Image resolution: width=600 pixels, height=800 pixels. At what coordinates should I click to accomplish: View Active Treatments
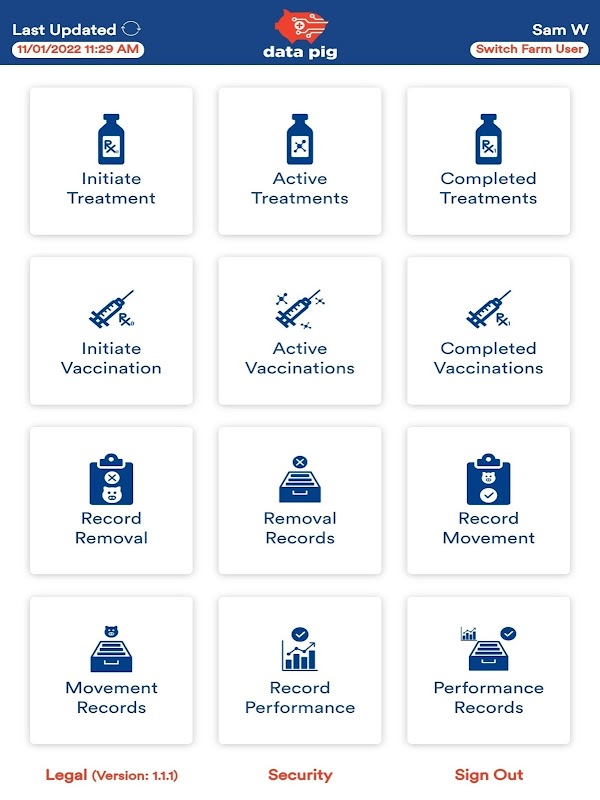pos(300,161)
